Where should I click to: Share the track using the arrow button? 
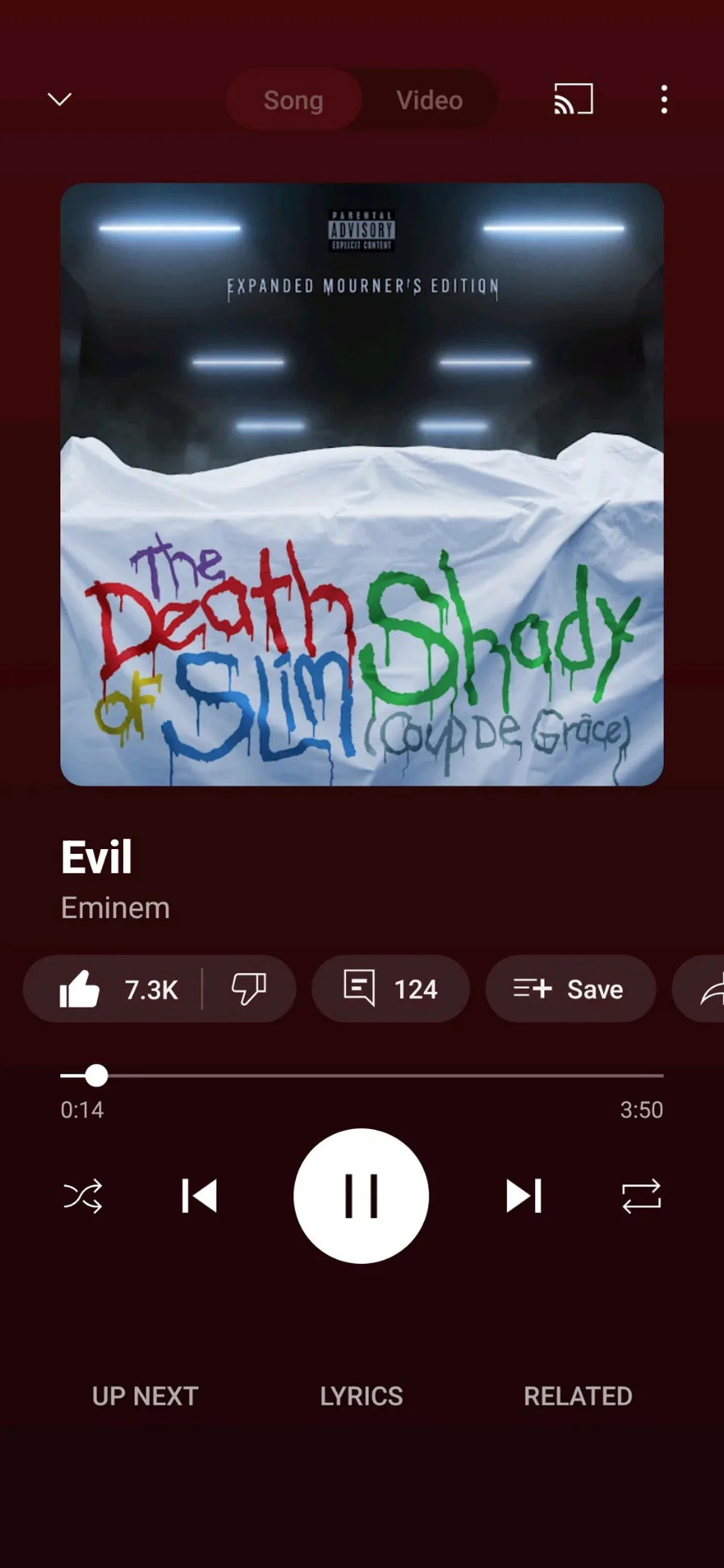(x=701, y=989)
